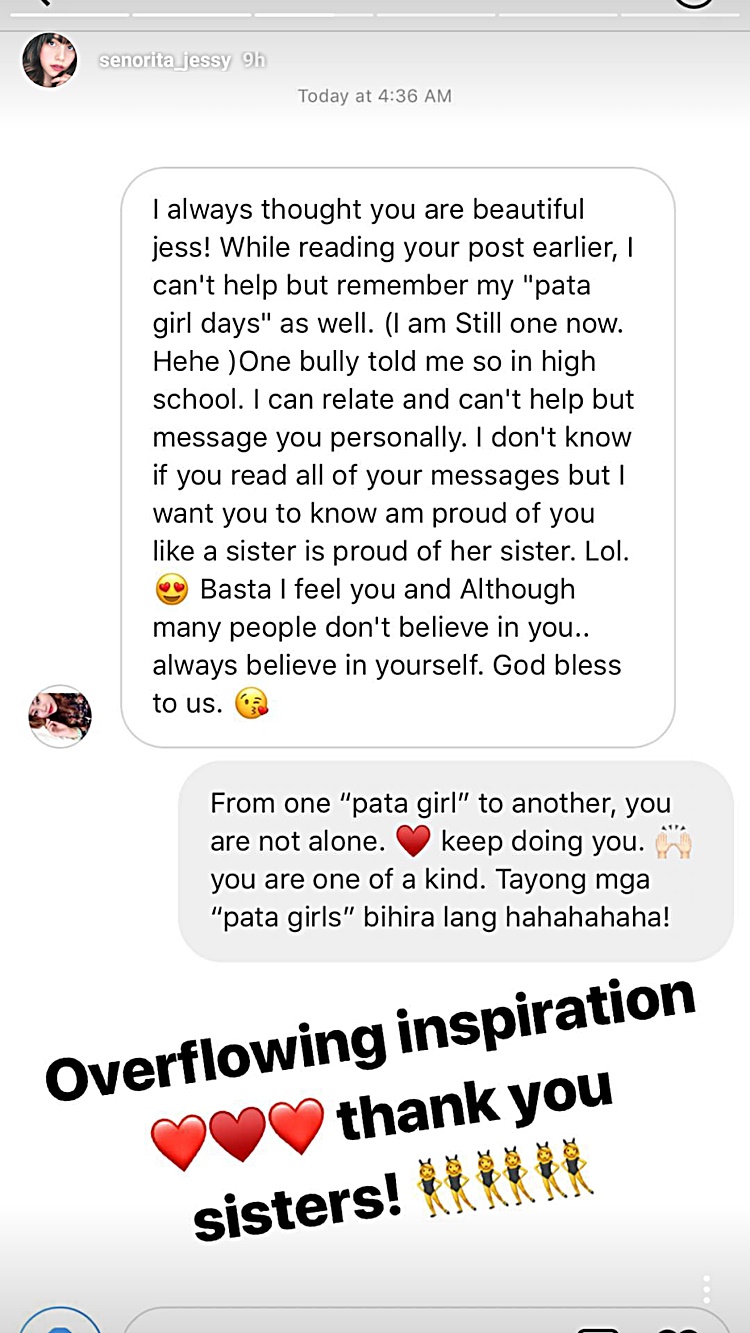750x1333 pixels.
Task: Open the camera button beside the reply field
Action: pos(60,1321)
